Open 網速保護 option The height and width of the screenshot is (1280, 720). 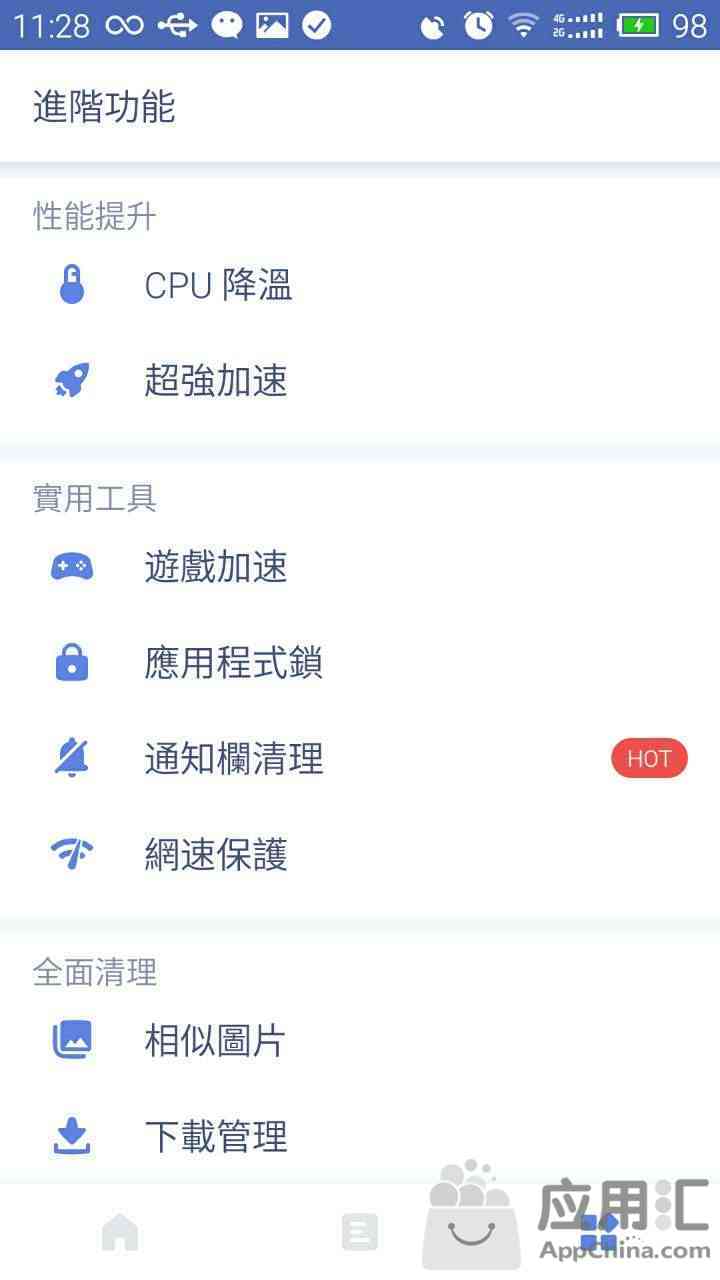pos(360,855)
